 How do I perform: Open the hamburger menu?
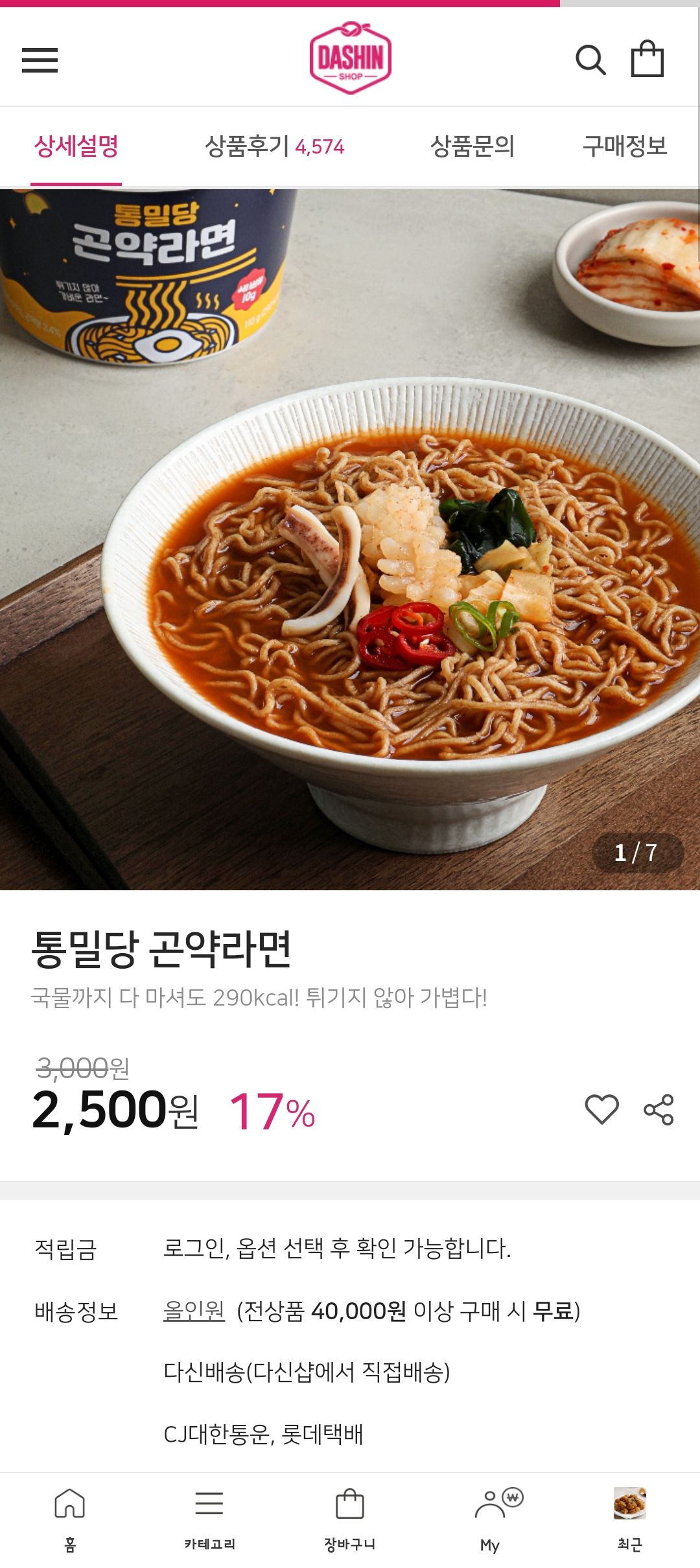click(40, 60)
